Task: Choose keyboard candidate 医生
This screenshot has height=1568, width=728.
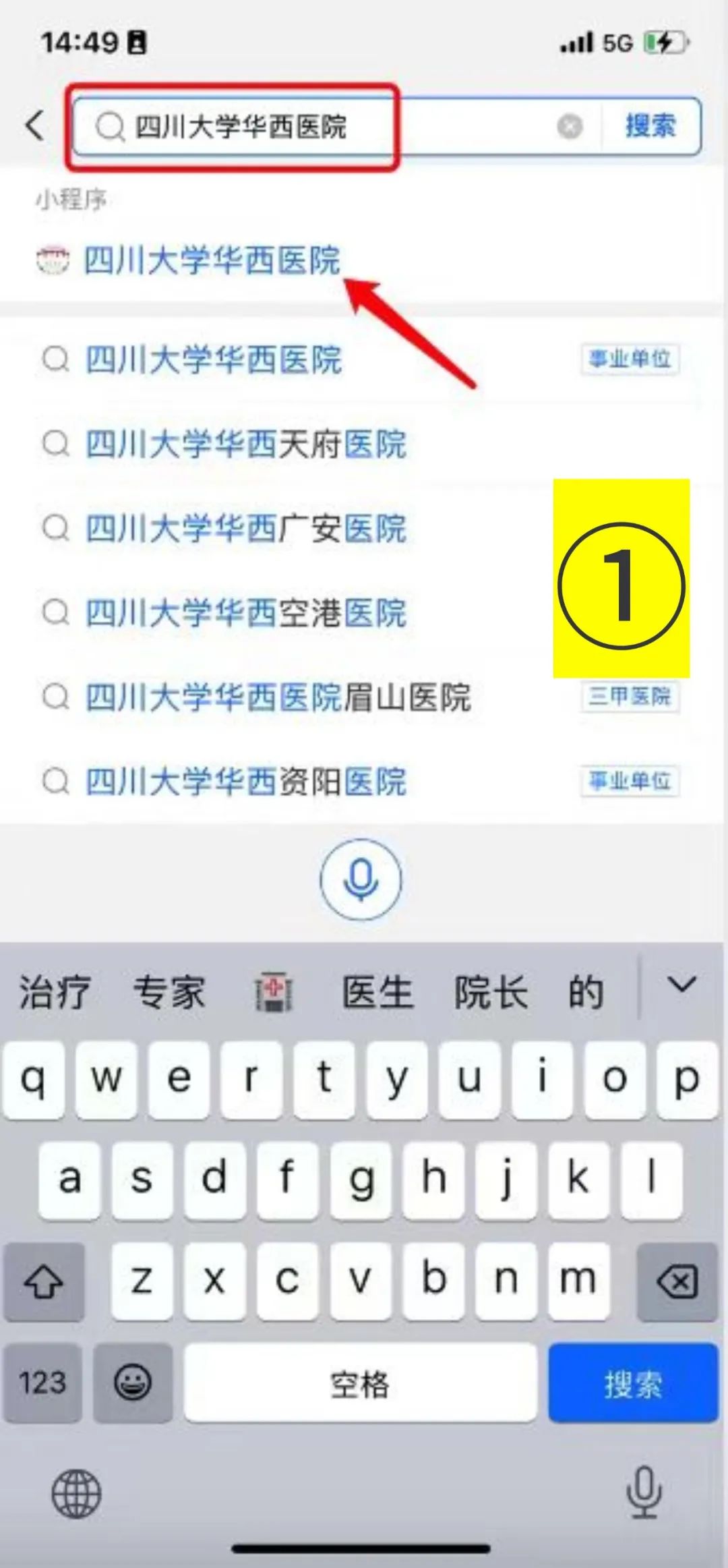Action: coord(377,993)
